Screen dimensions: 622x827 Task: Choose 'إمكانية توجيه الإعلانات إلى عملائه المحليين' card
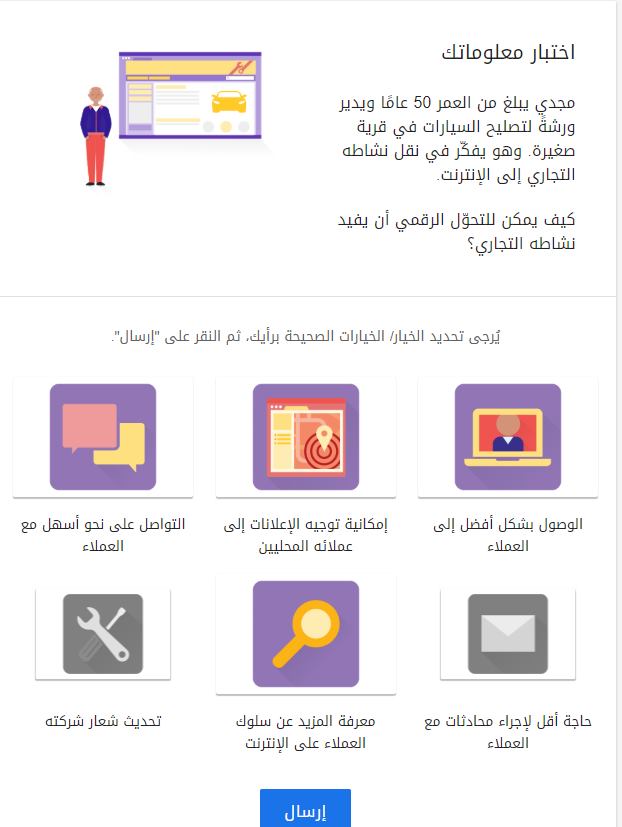point(305,437)
